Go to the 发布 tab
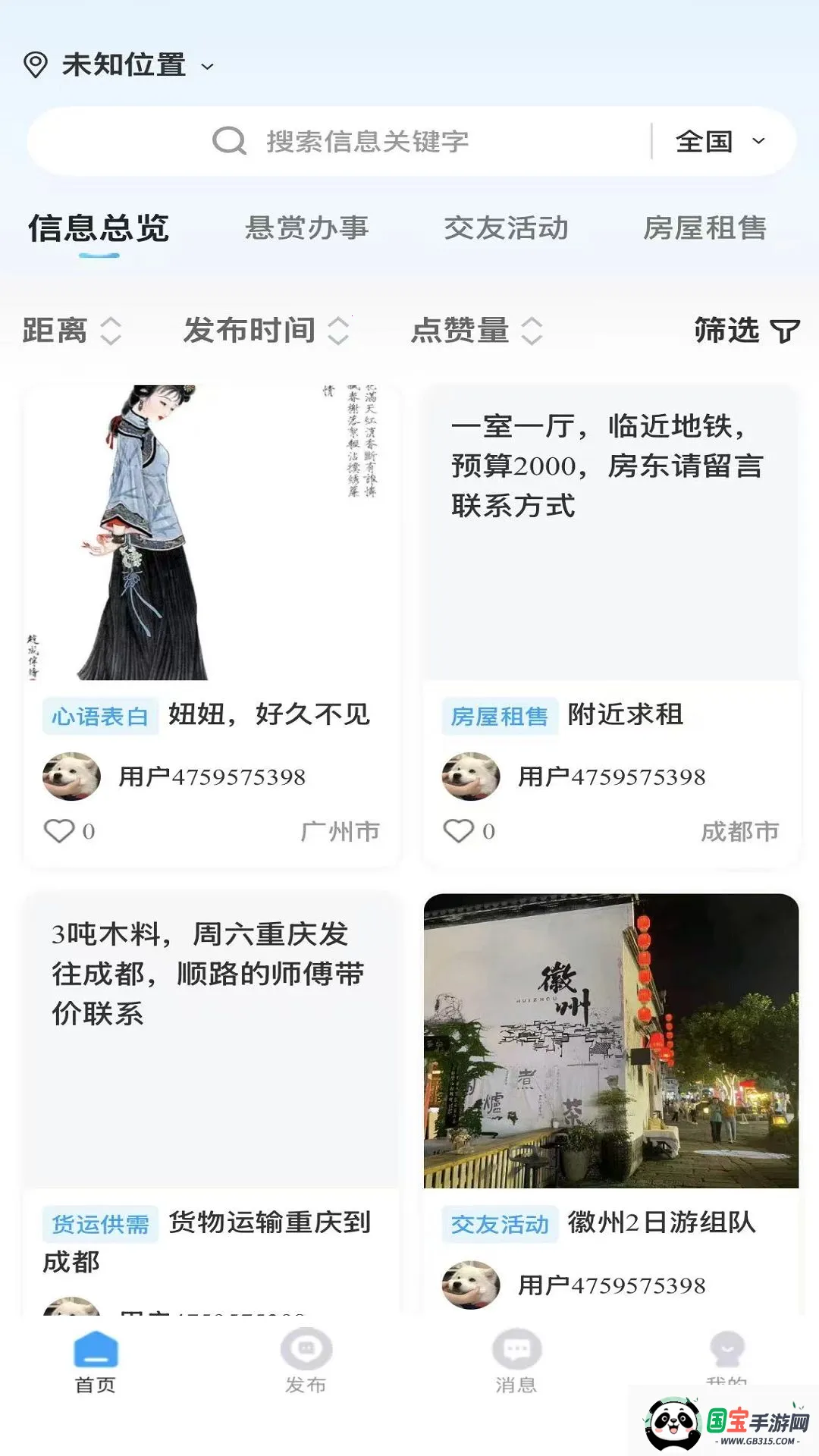The image size is (819, 1456). (306, 1362)
